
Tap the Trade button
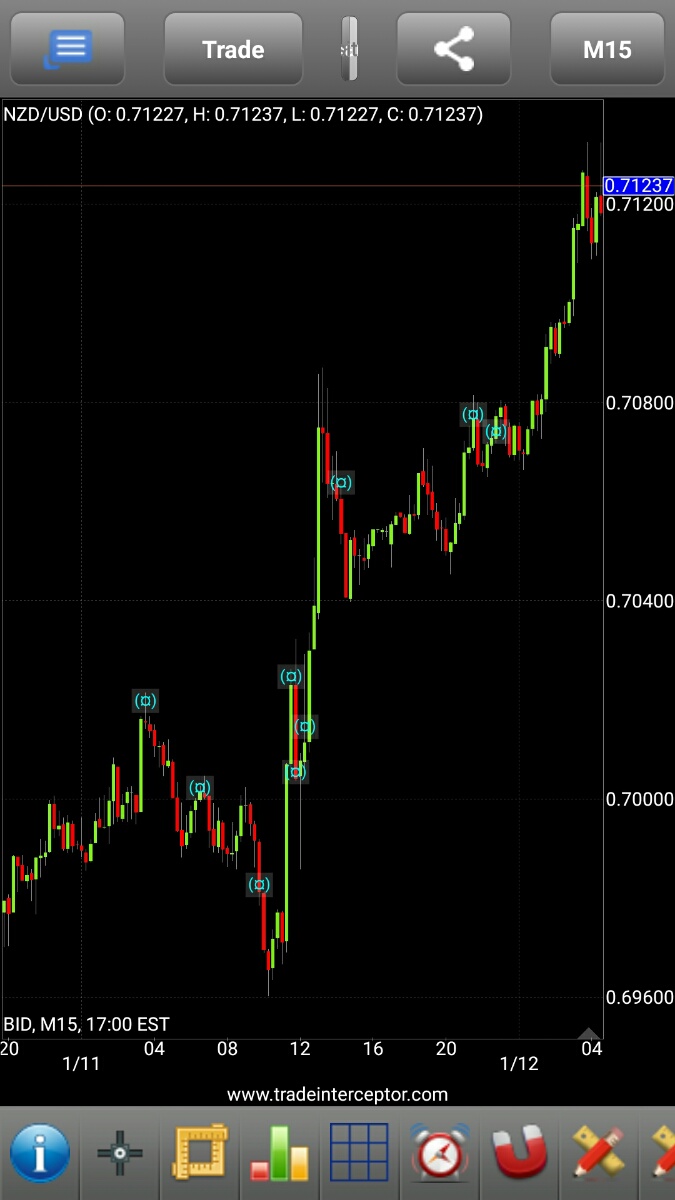[x=233, y=49]
